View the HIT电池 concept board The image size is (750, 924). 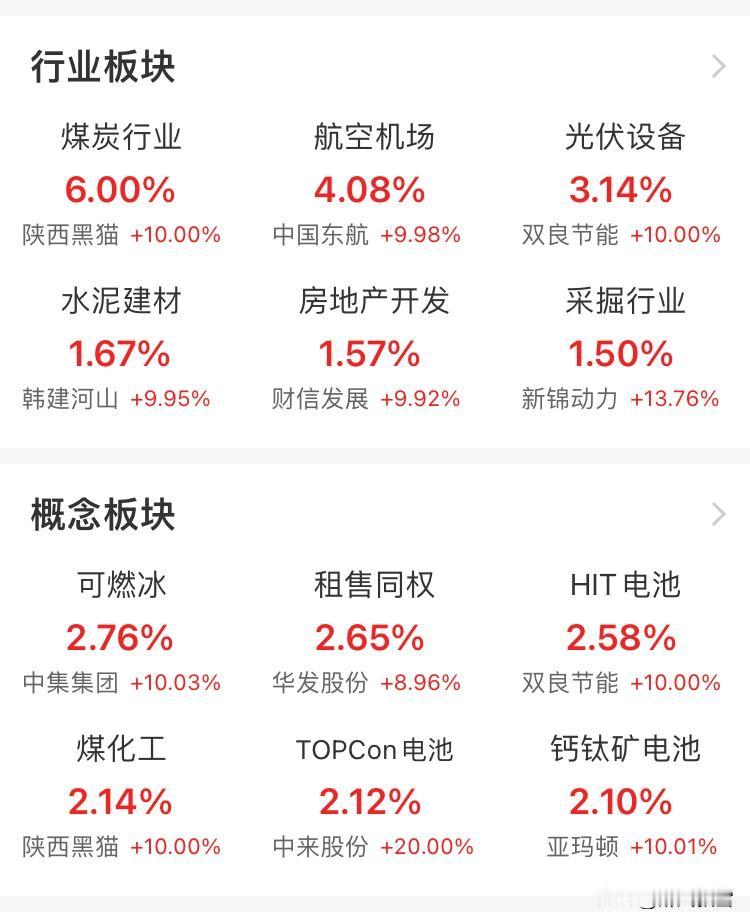(x=622, y=587)
